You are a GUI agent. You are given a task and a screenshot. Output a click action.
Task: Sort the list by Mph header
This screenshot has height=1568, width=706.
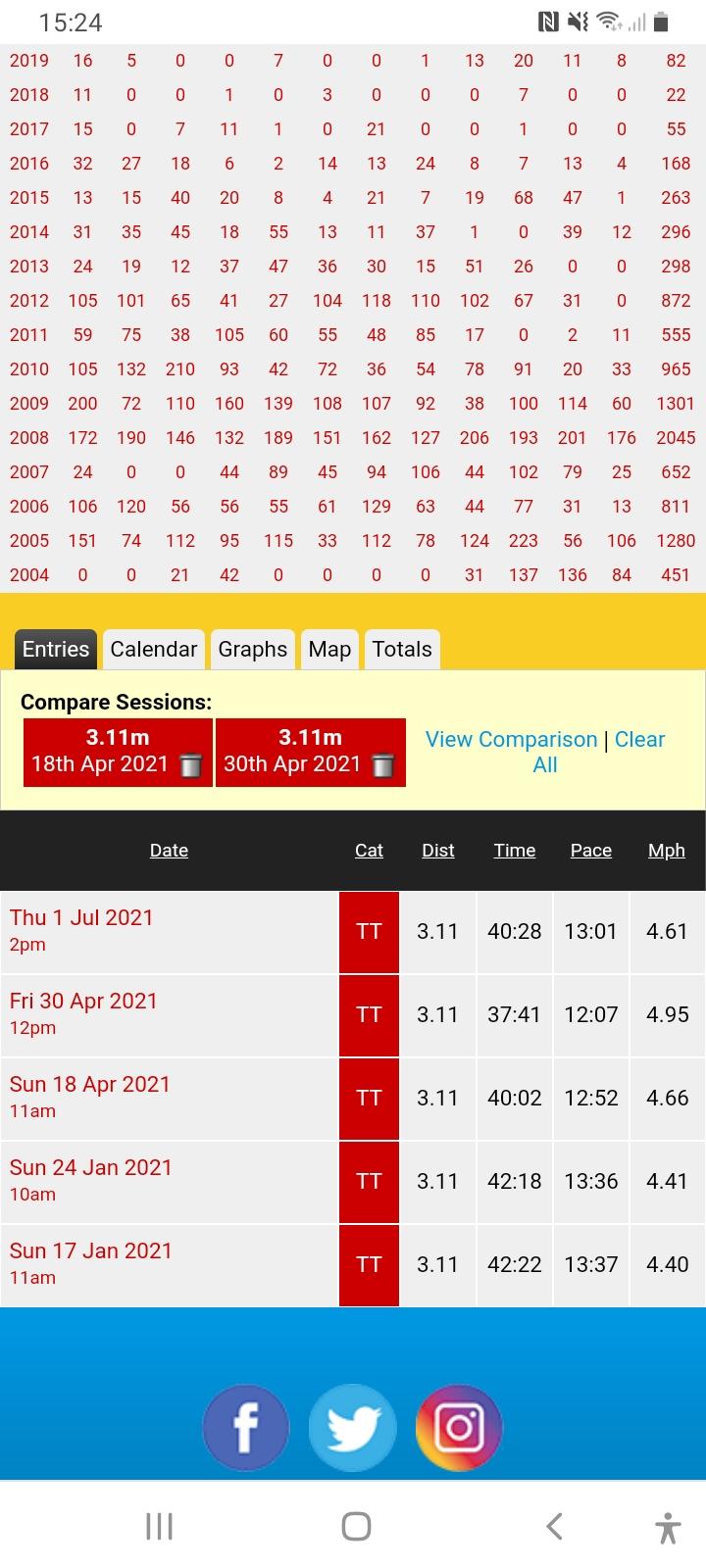(667, 851)
